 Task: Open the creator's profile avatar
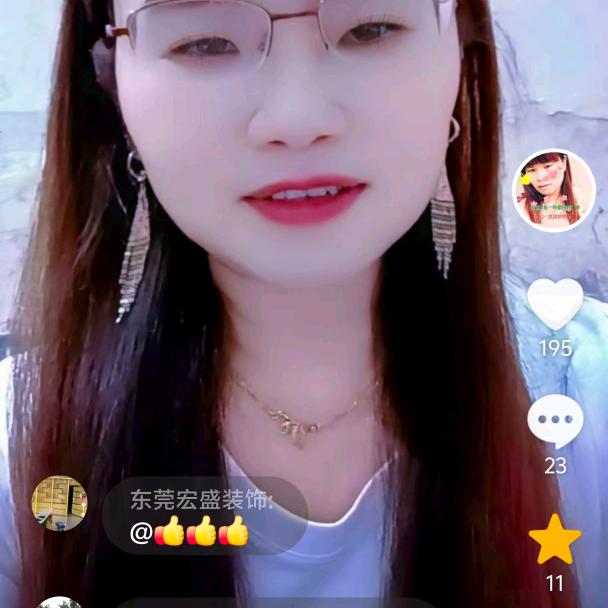pyautogui.click(x=554, y=190)
